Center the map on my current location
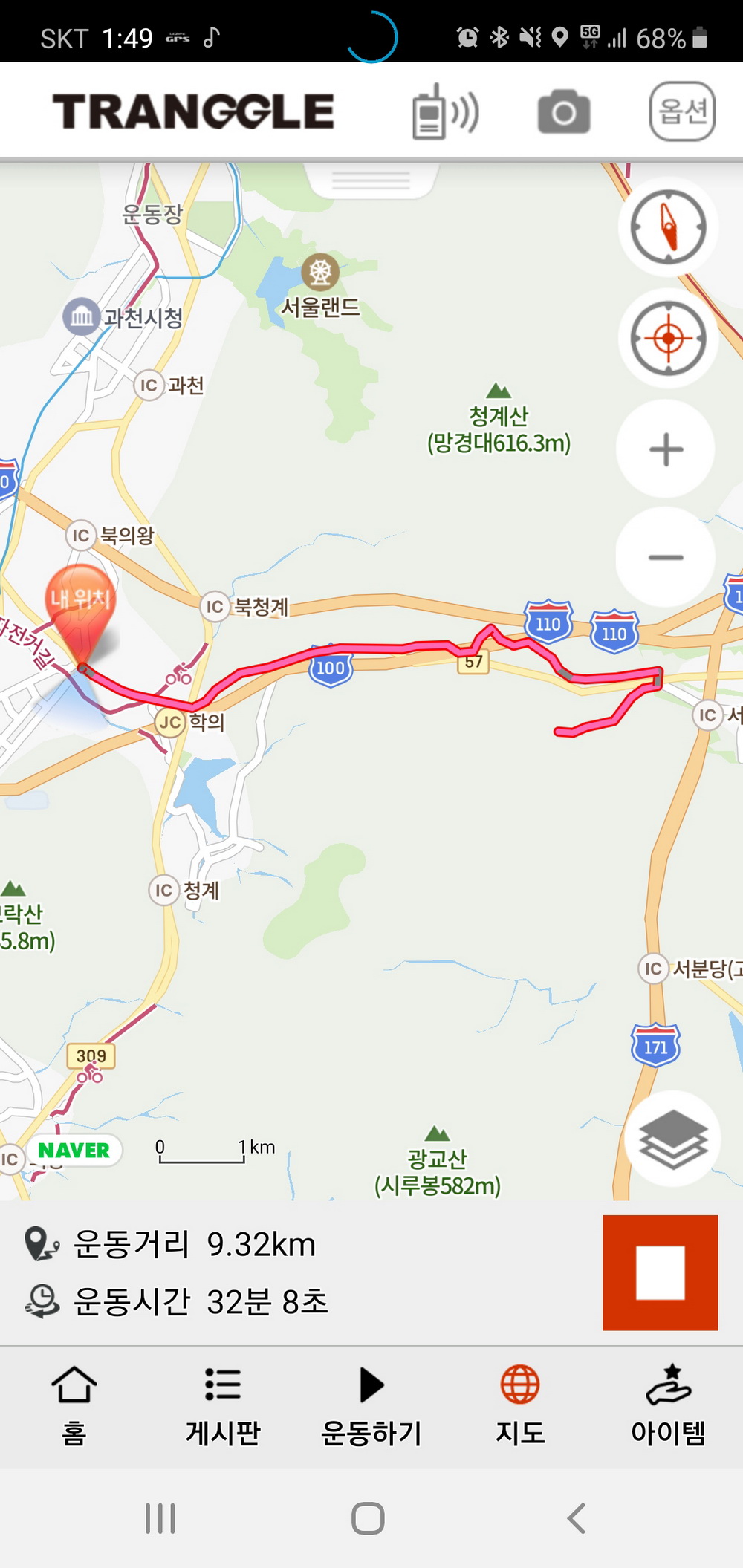This screenshot has width=743, height=1568. (668, 338)
